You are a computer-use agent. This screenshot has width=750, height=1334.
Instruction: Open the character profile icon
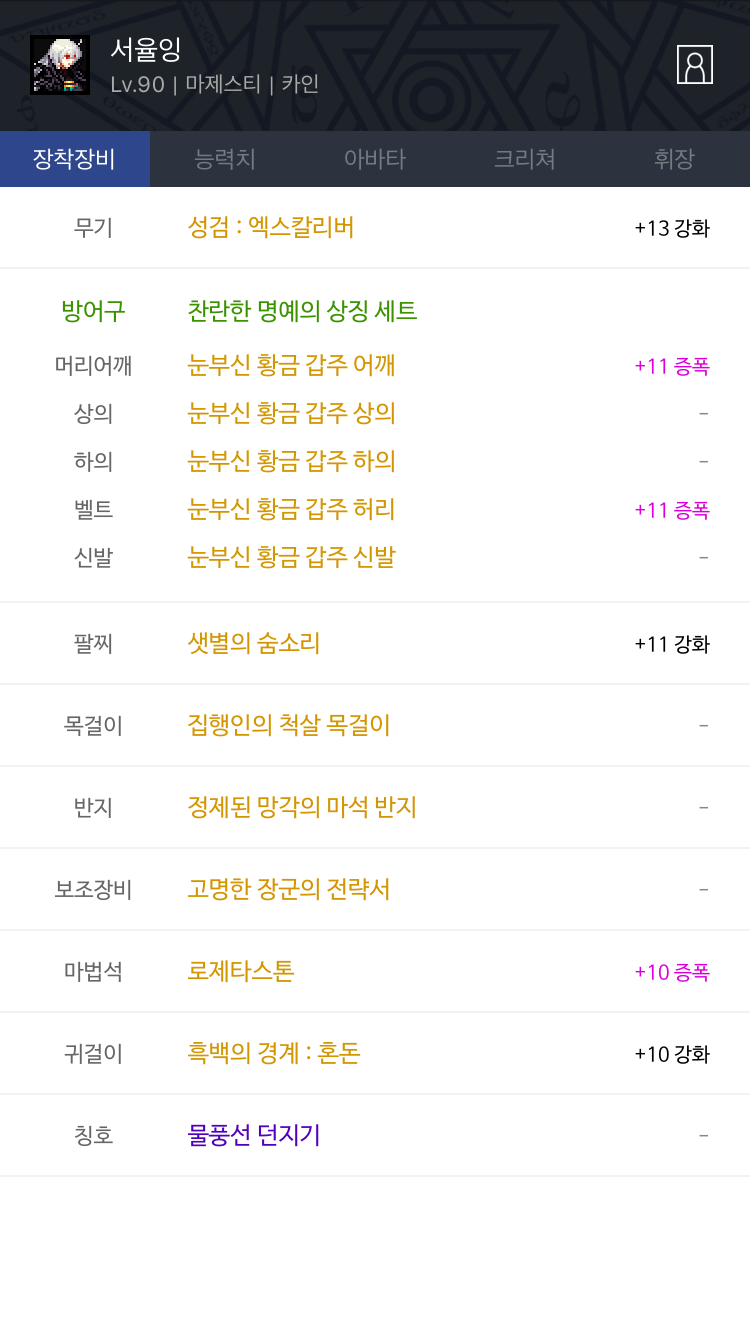point(694,65)
